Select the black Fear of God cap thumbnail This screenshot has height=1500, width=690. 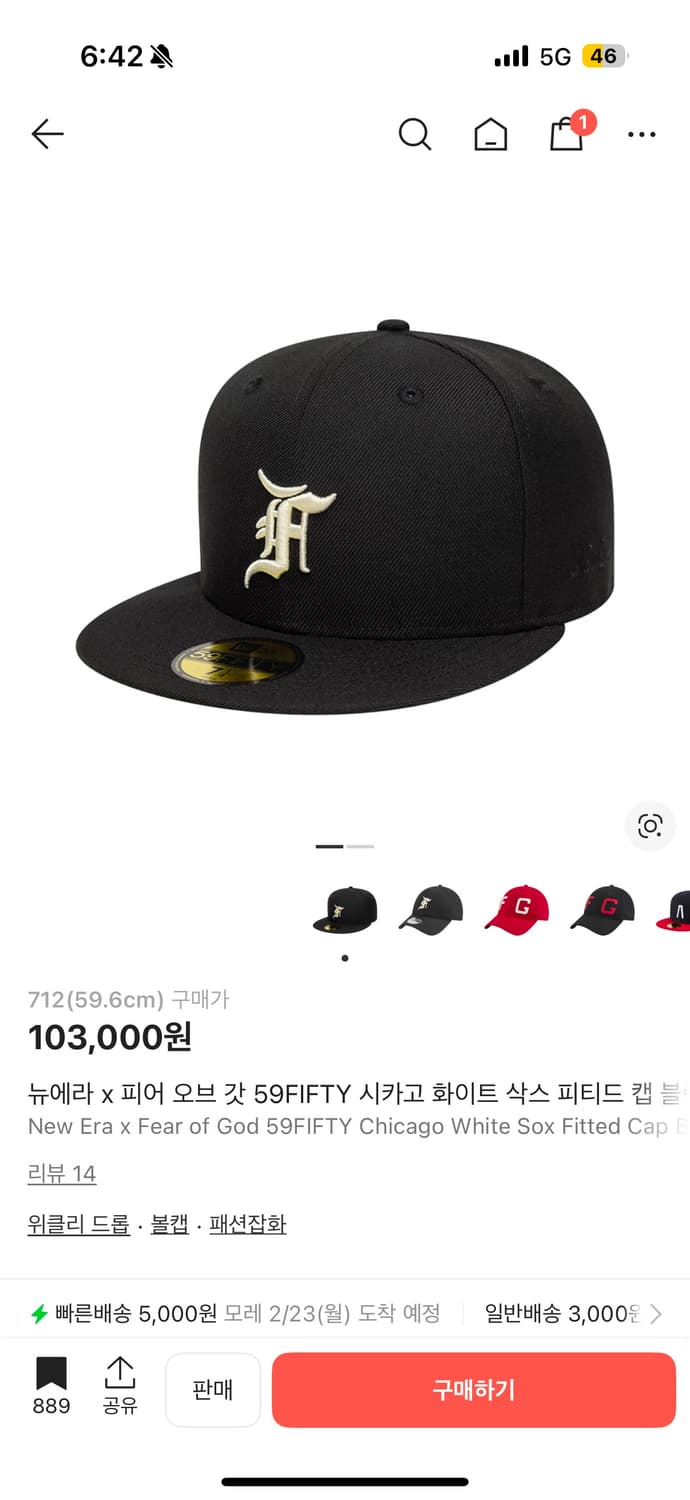pyautogui.click(x=345, y=910)
